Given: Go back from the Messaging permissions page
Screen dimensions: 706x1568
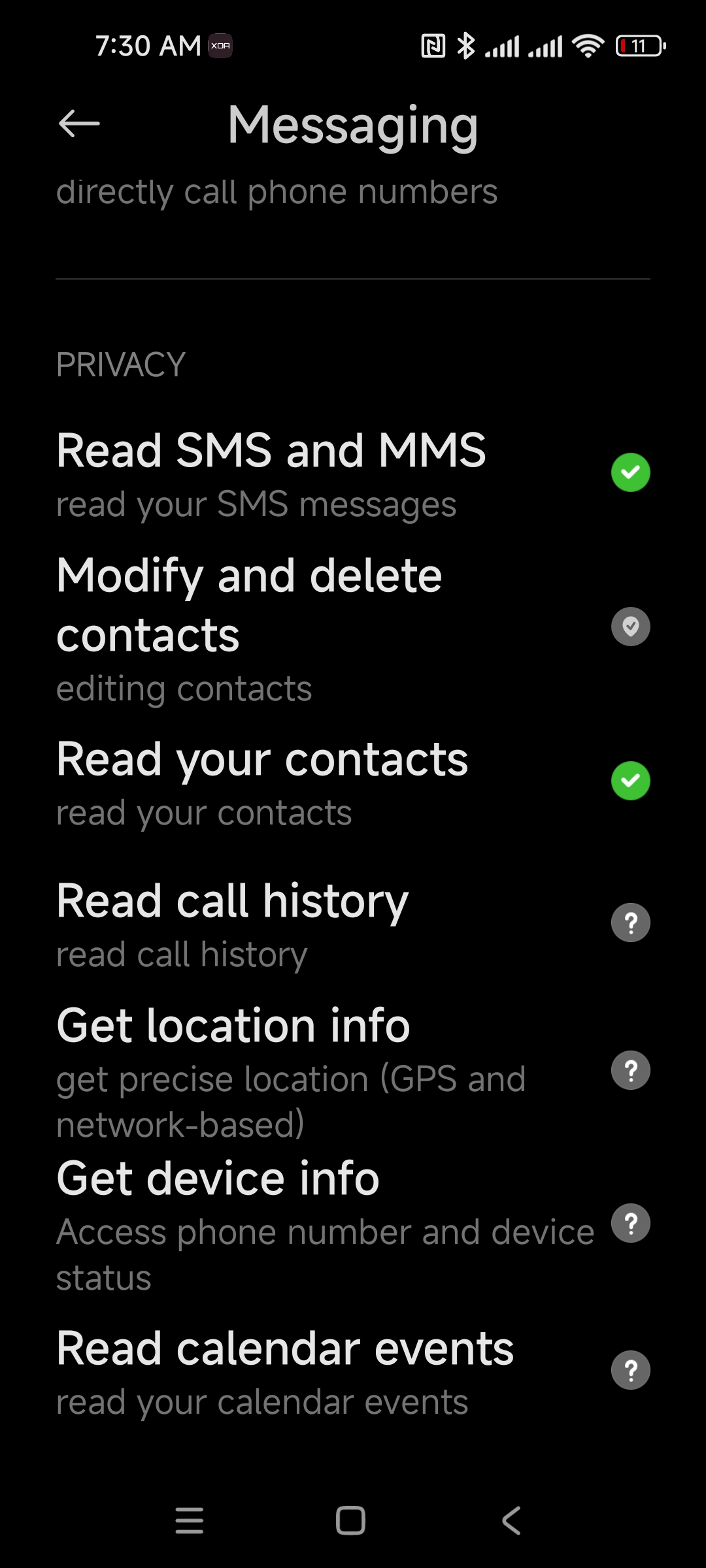Looking at the screenshot, I should pos(79,124).
